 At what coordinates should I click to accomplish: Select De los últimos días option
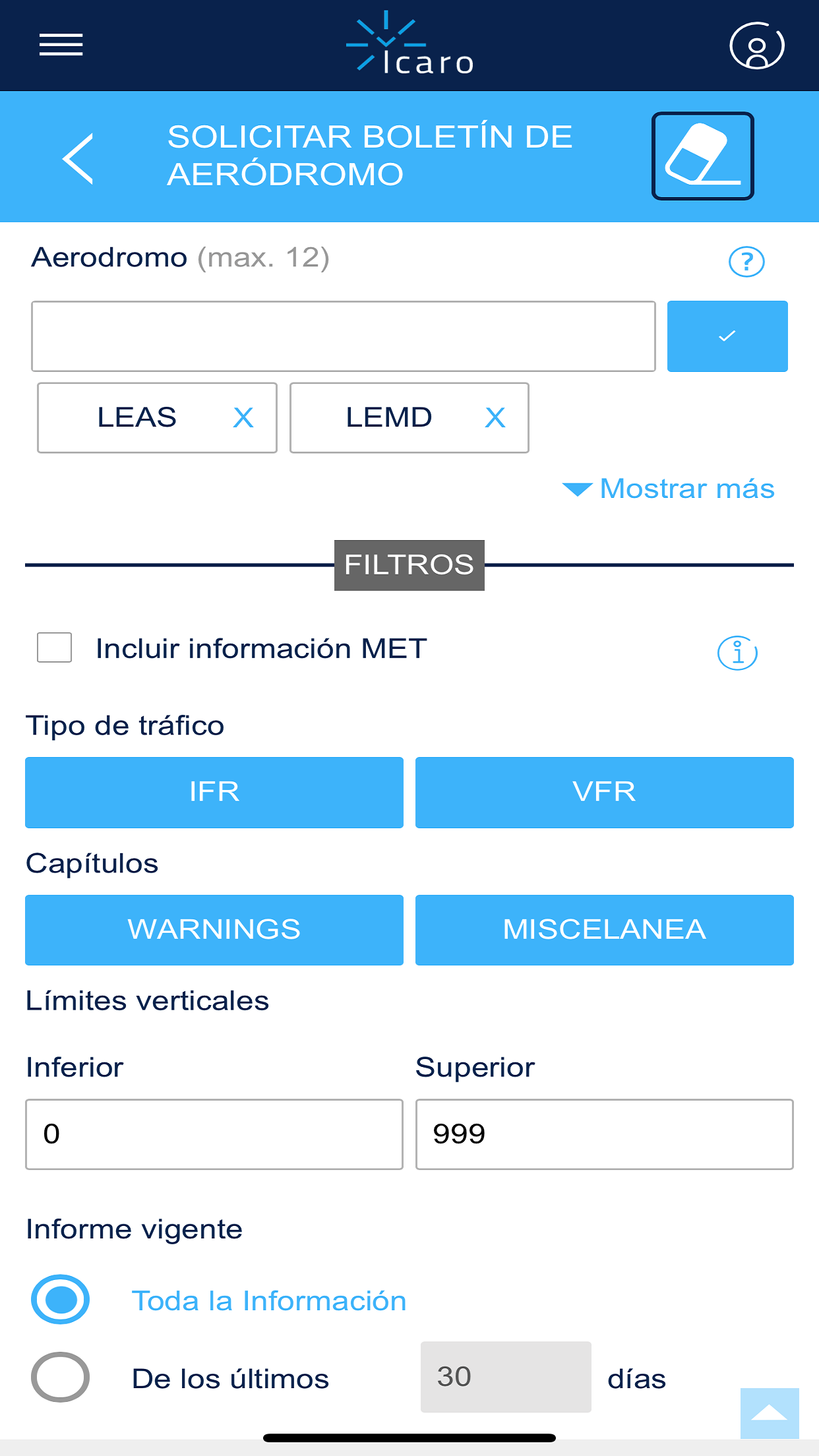60,1377
